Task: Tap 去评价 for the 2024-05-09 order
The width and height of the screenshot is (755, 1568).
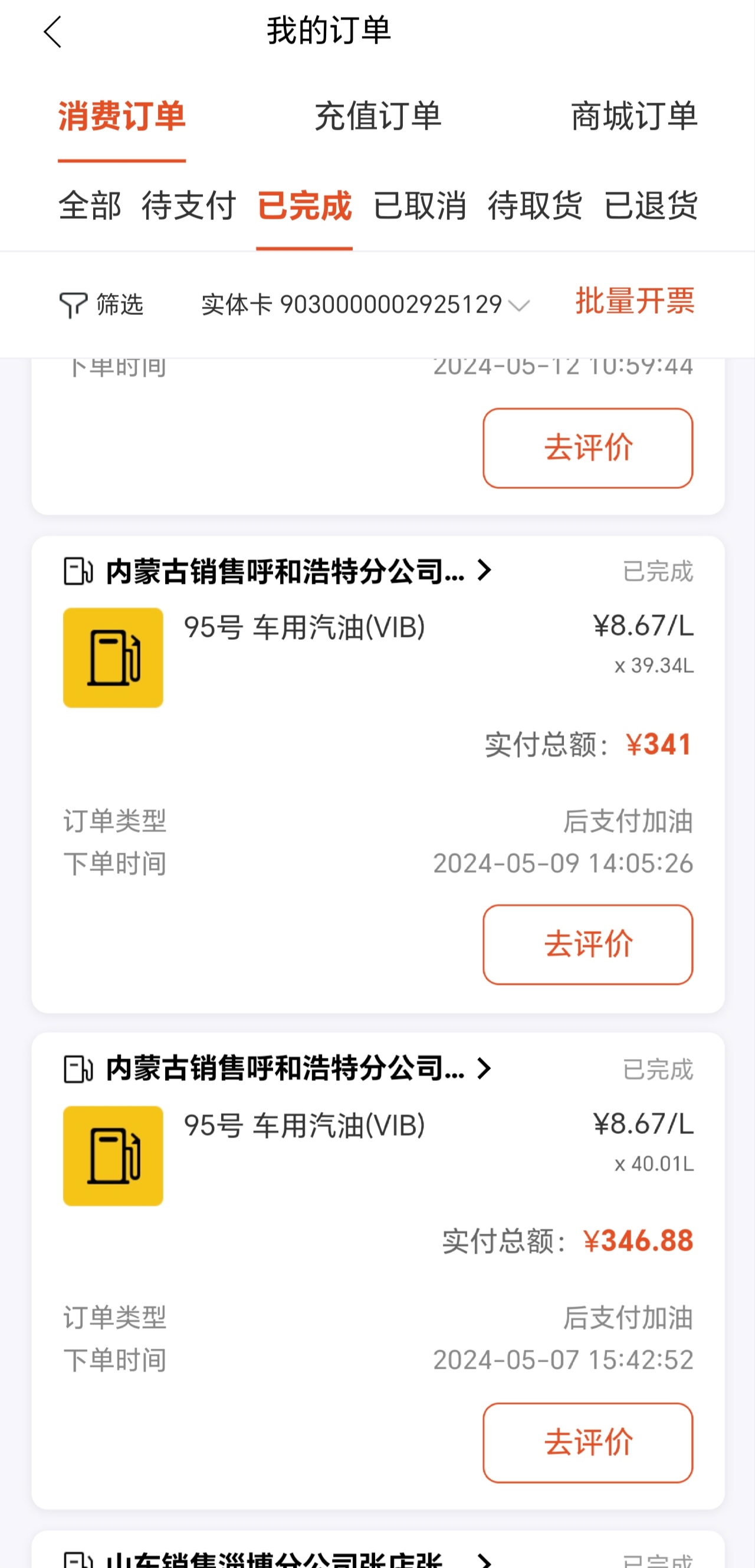Action: tap(588, 945)
